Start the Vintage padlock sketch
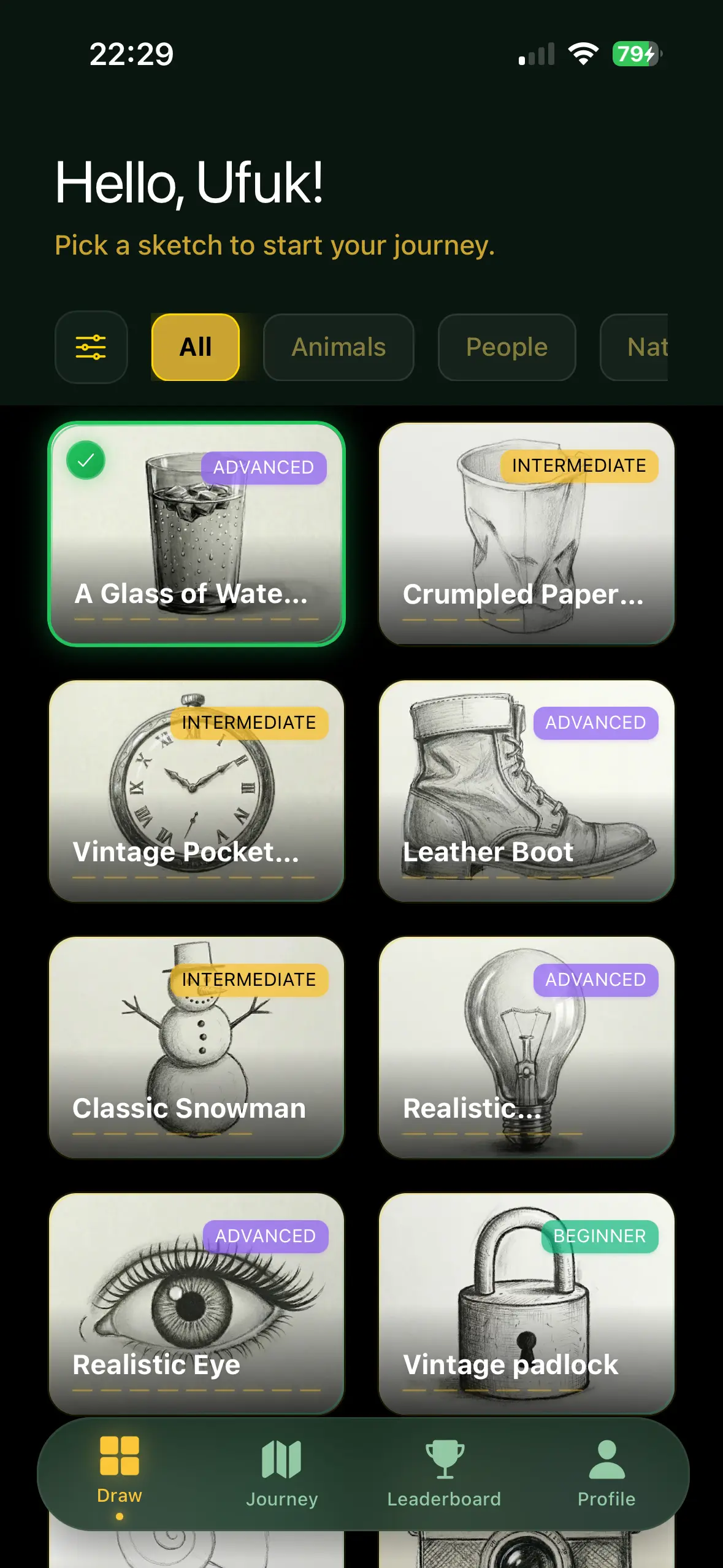Screen dimensions: 723x1568 click(526, 1303)
